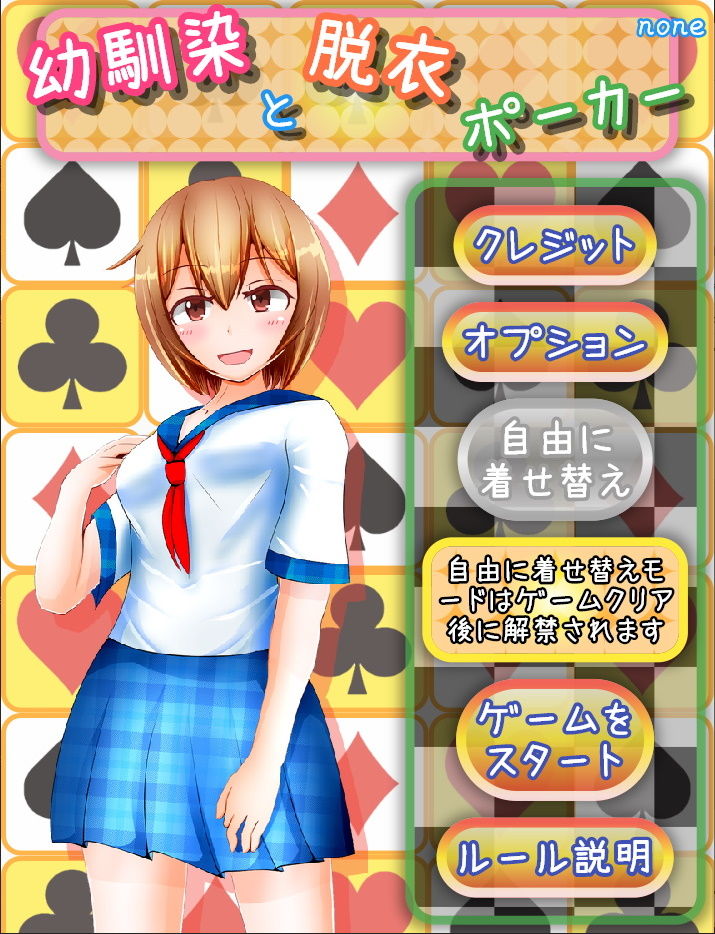Start the game with ゲームをスタート
The image size is (715, 934).
[554, 741]
